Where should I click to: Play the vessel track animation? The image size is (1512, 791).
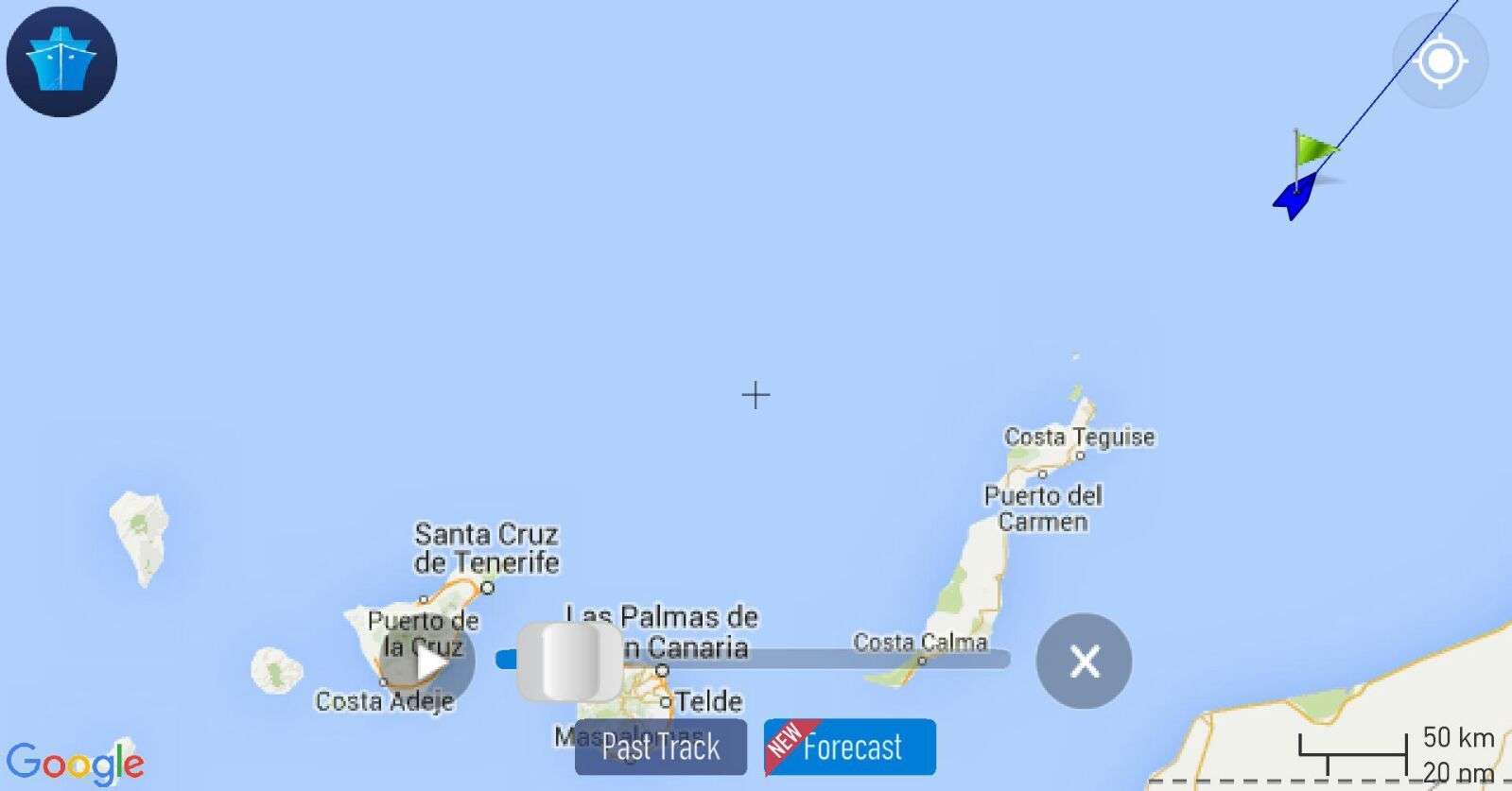pos(427,662)
